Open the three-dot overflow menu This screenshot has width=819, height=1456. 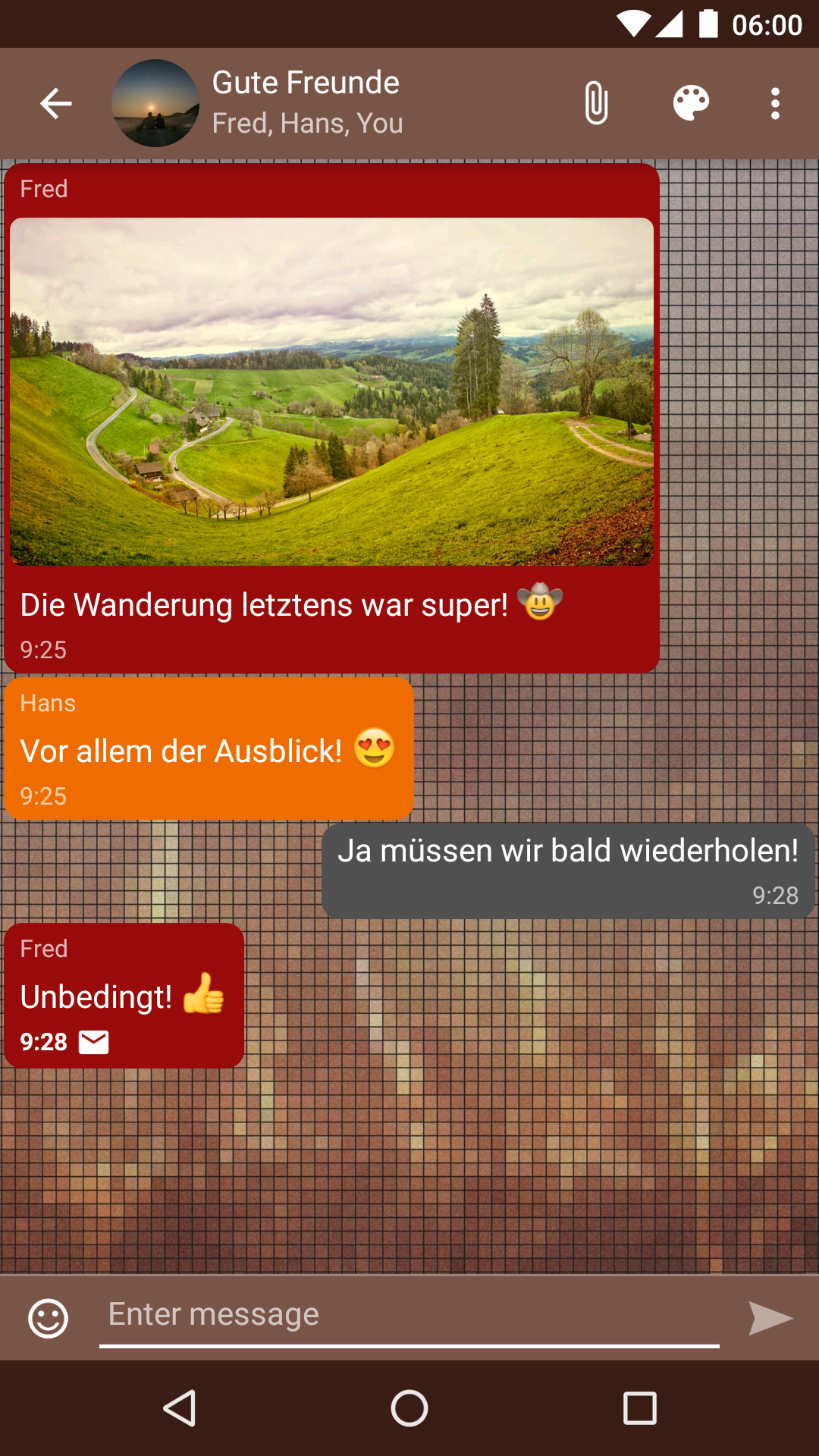click(775, 104)
